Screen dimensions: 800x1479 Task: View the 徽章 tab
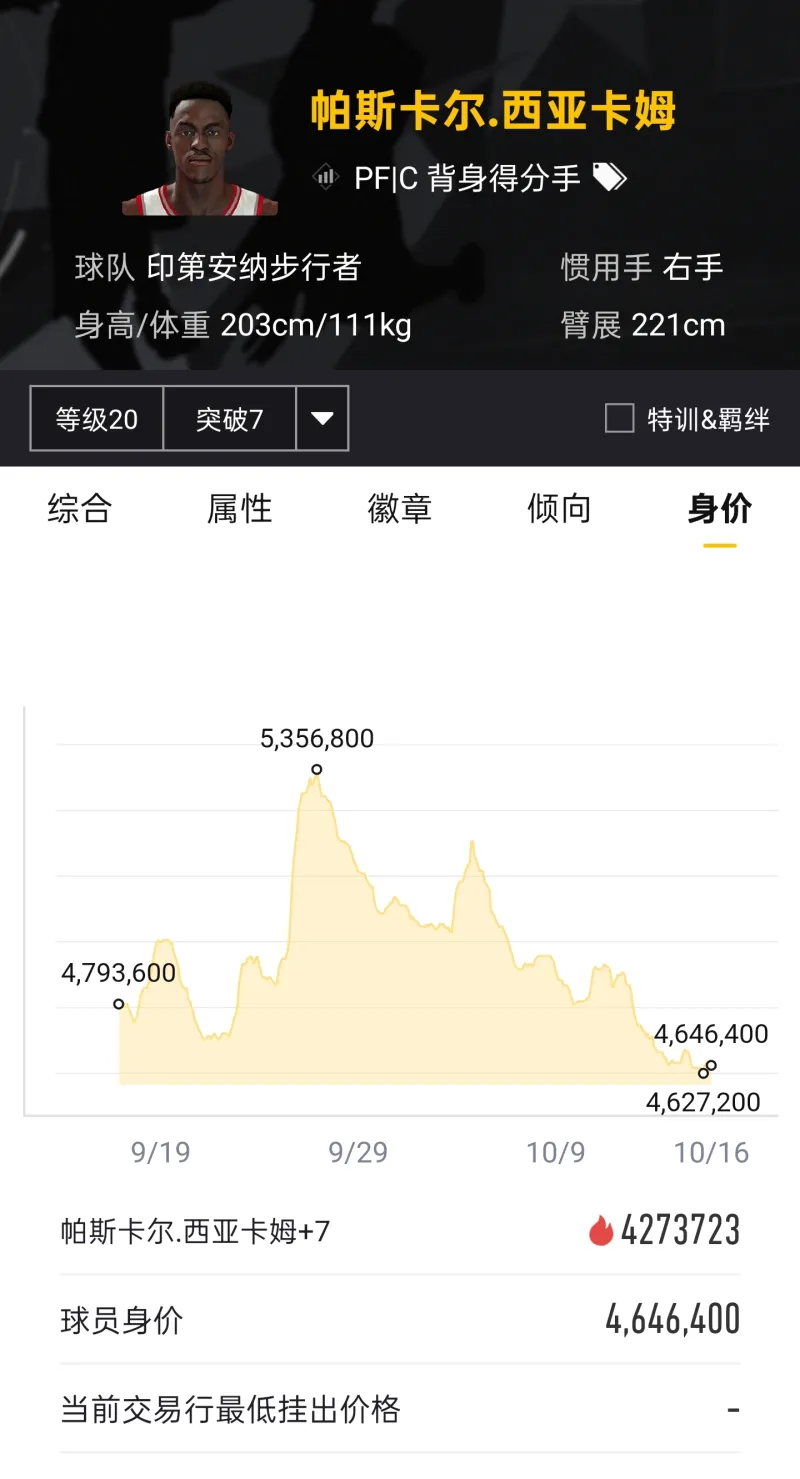pyautogui.click(x=399, y=509)
